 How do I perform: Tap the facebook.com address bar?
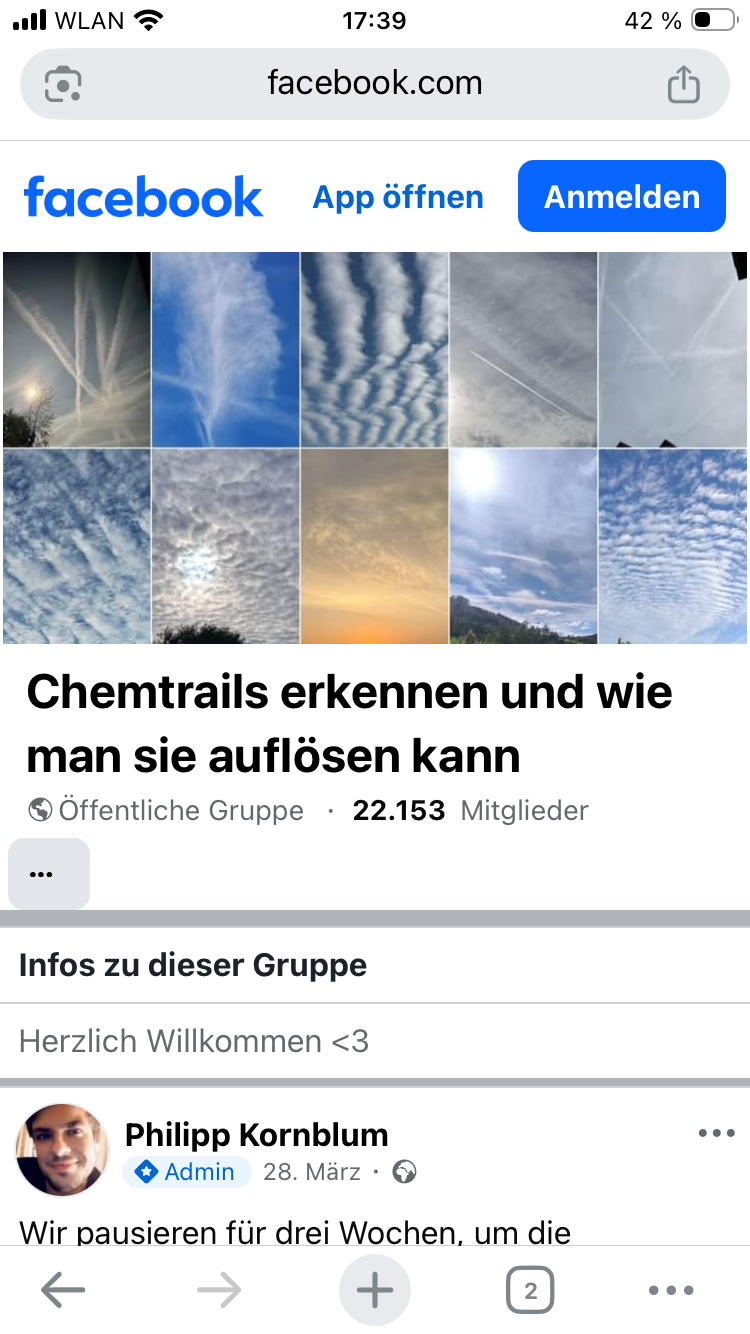[374, 83]
